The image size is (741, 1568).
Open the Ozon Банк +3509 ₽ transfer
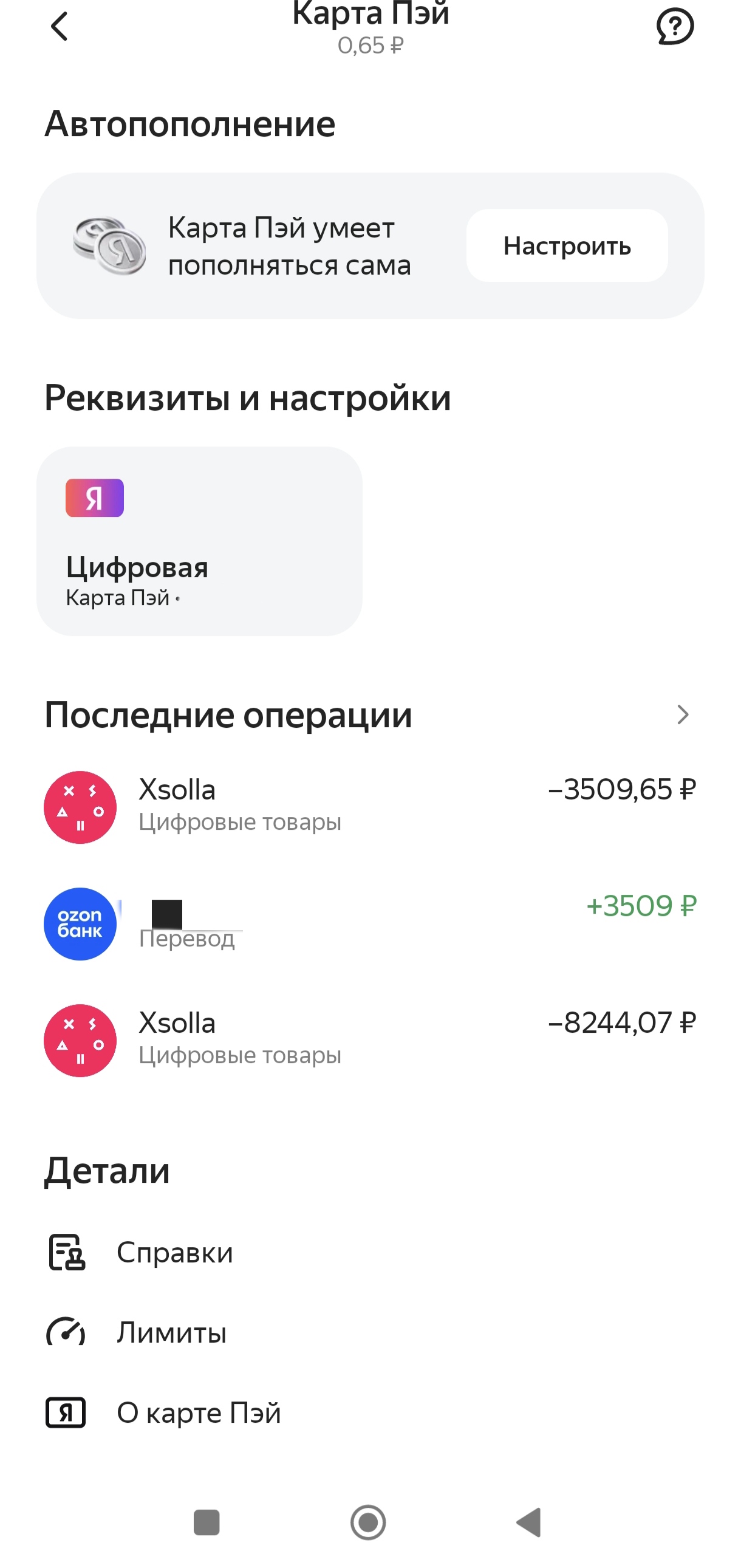[370, 923]
